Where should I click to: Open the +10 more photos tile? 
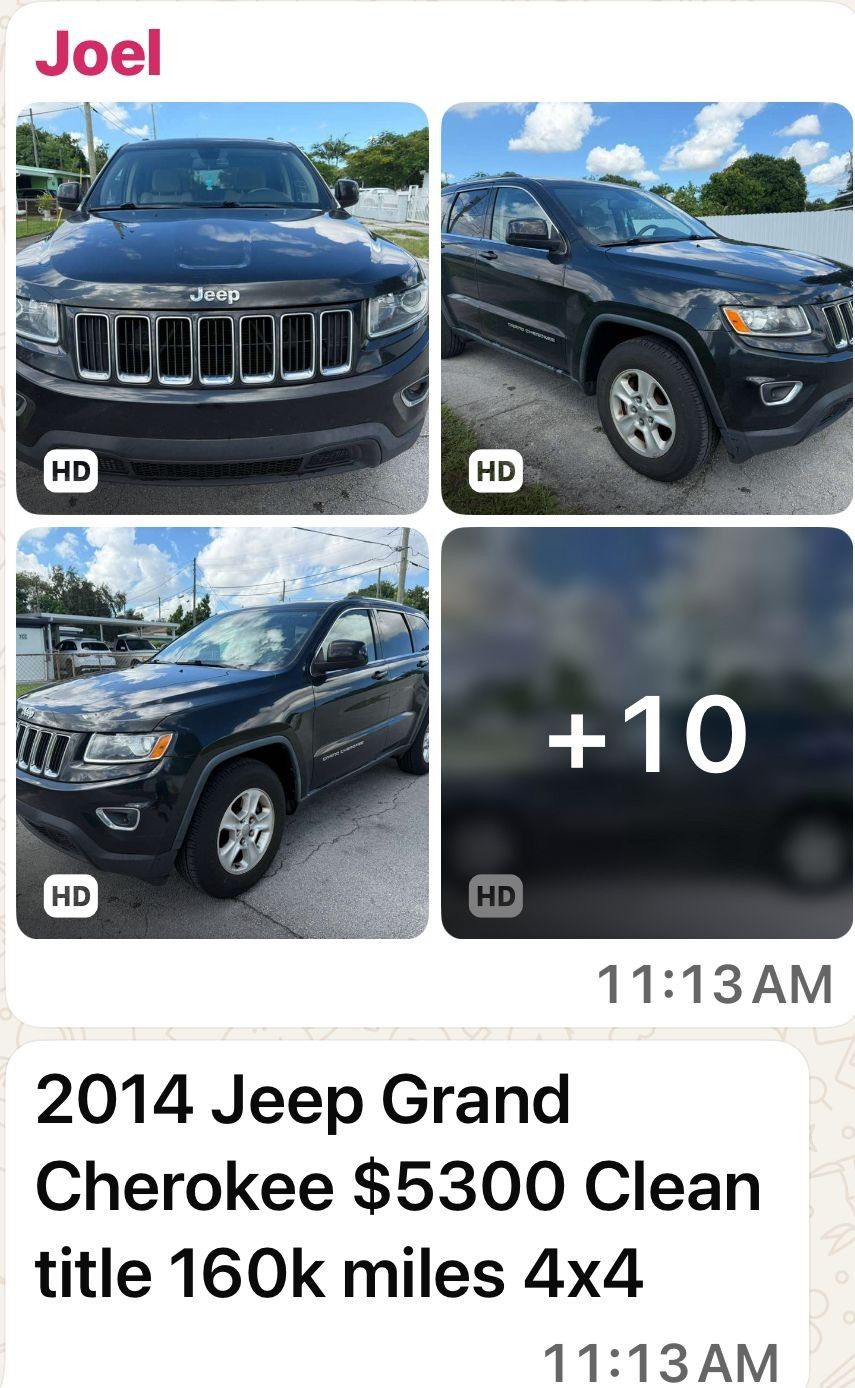[x=647, y=733]
